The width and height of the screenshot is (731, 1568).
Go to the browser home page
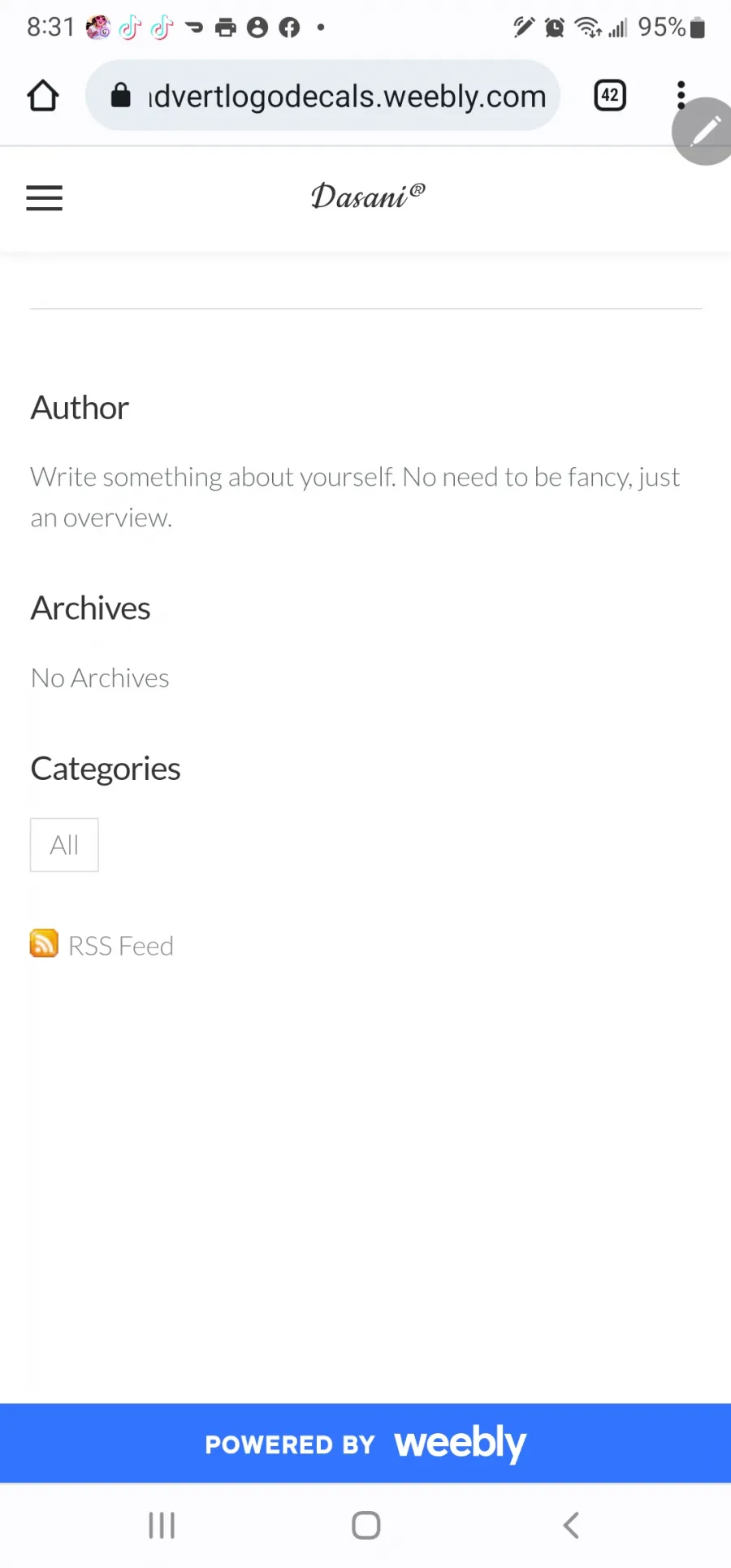43,96
